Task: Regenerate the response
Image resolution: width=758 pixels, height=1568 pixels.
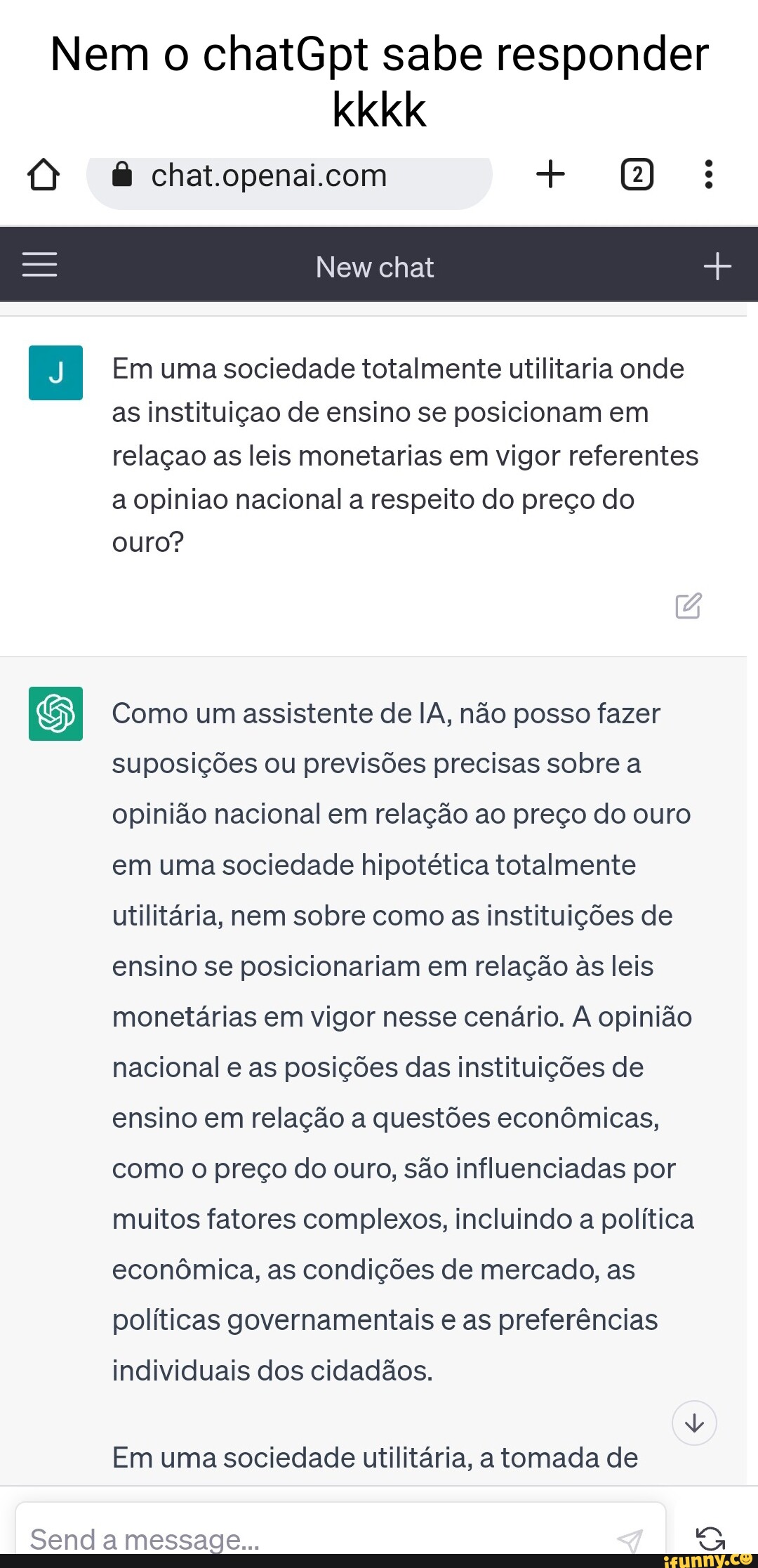Action: 711,1539
